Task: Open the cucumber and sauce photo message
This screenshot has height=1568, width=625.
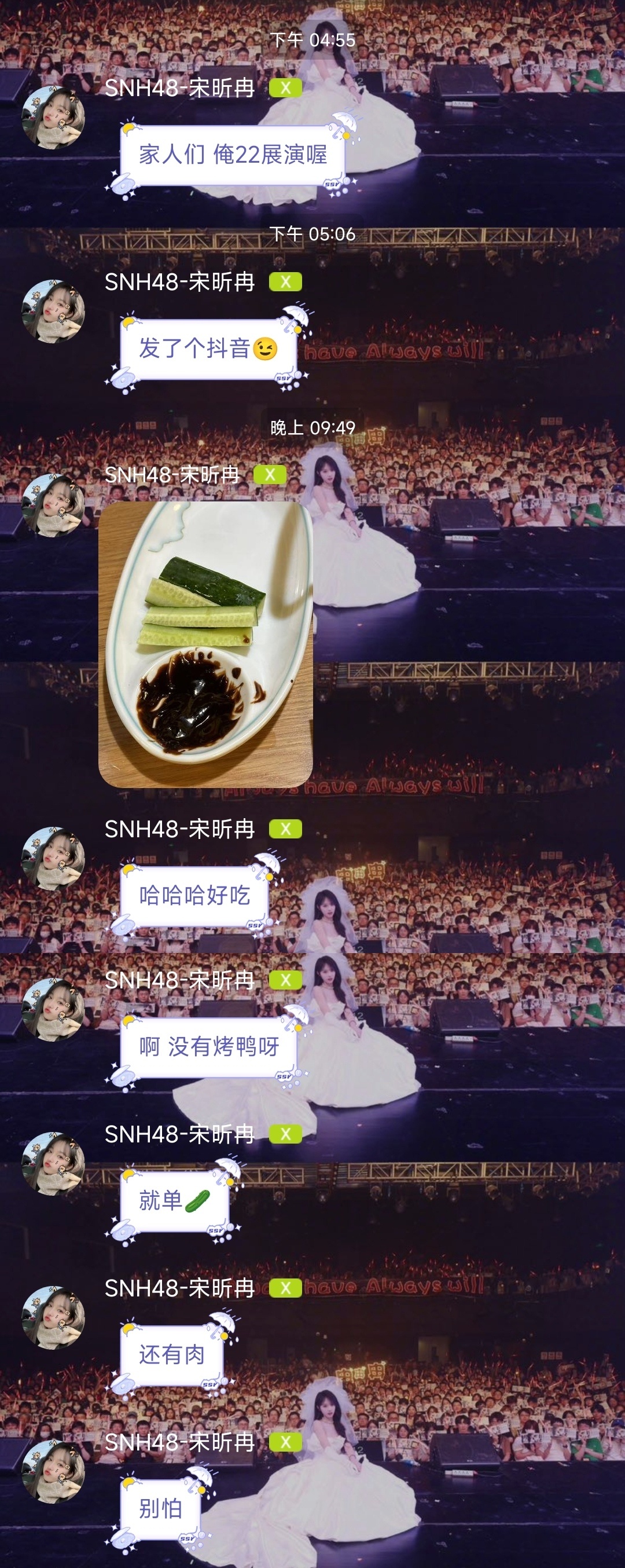Action: [x=205, y=644]
